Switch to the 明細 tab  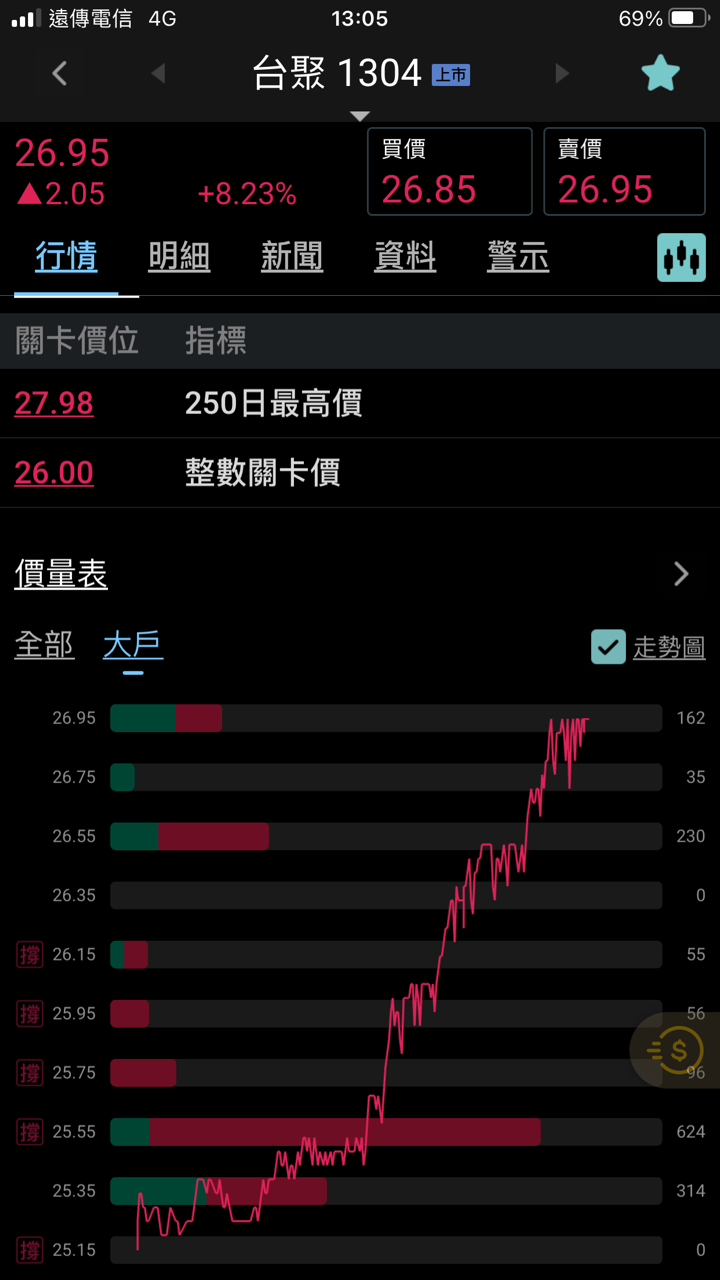179,258
